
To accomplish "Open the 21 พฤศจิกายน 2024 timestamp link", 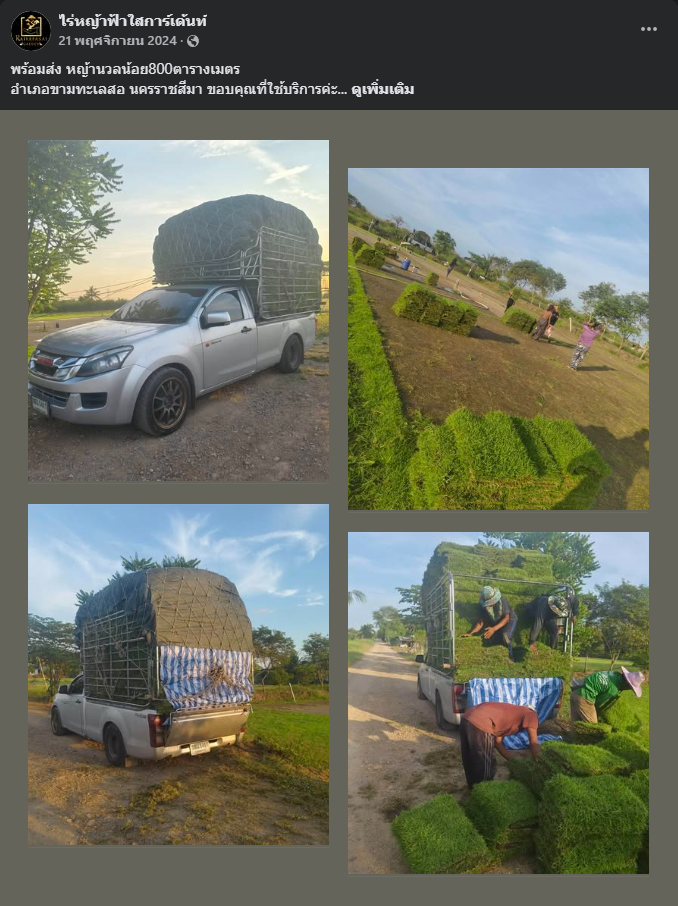I will coord(119,41).
